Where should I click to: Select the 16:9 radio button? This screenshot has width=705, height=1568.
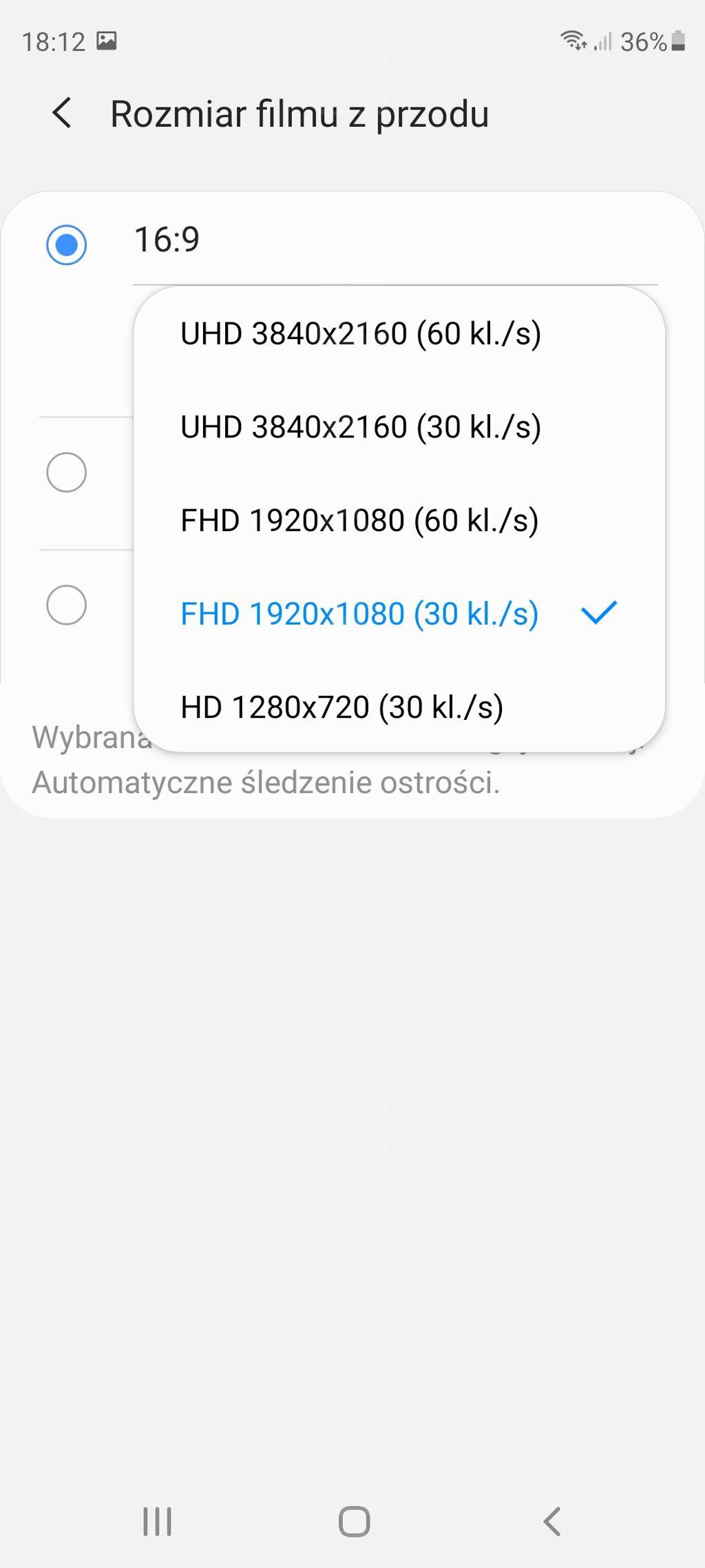[66, 245]
